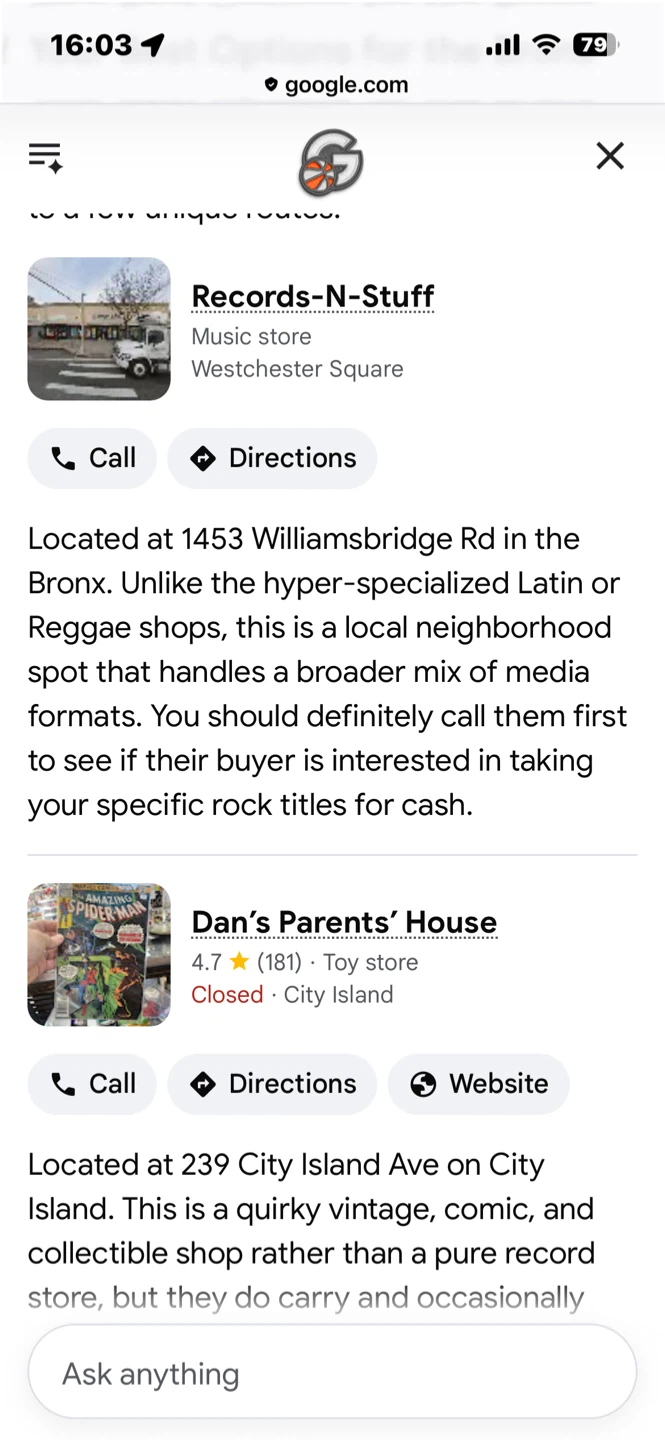This screenshot has height=1440, width=665.
Task: Open the Dan's Parents' House link
Action: coord(344,922)
